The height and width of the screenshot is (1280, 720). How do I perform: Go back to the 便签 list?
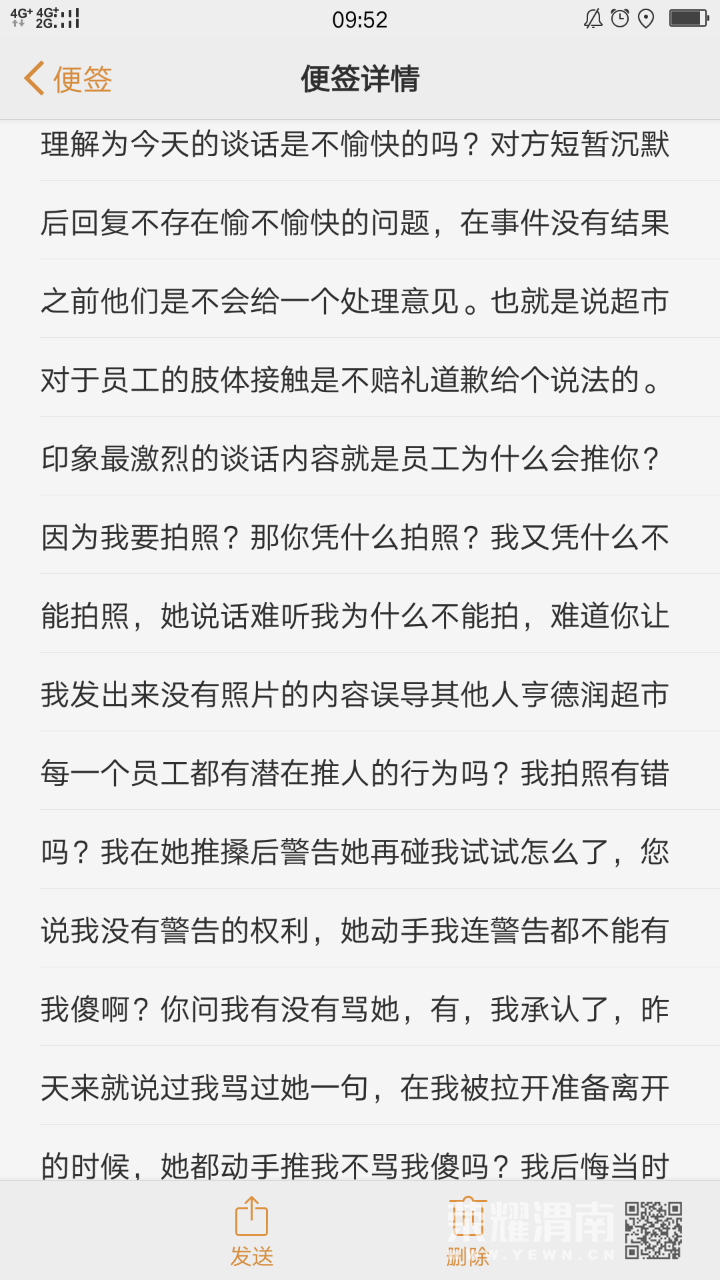click(68, 79)
